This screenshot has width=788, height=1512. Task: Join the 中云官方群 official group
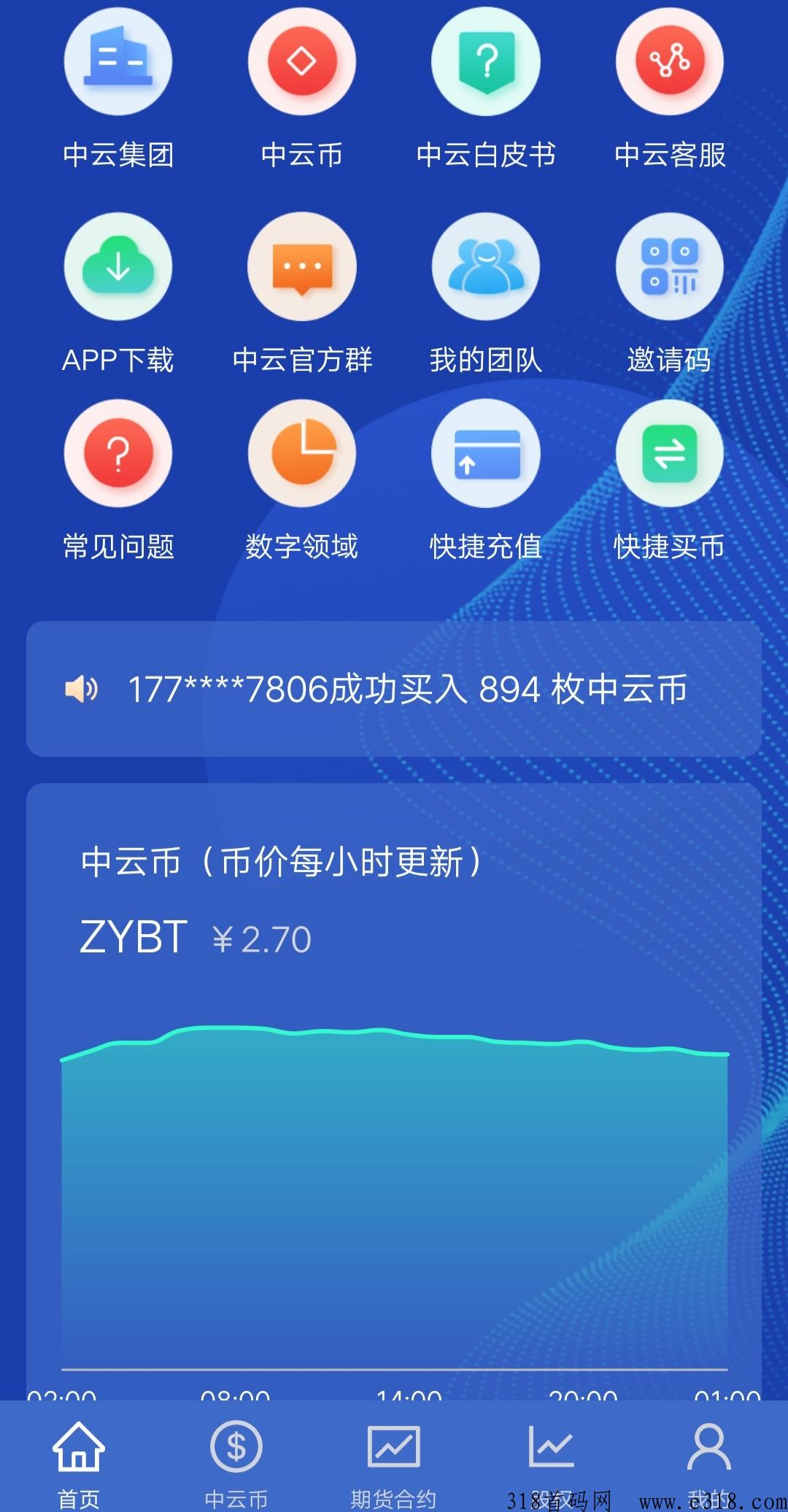[x=302, y=266]
